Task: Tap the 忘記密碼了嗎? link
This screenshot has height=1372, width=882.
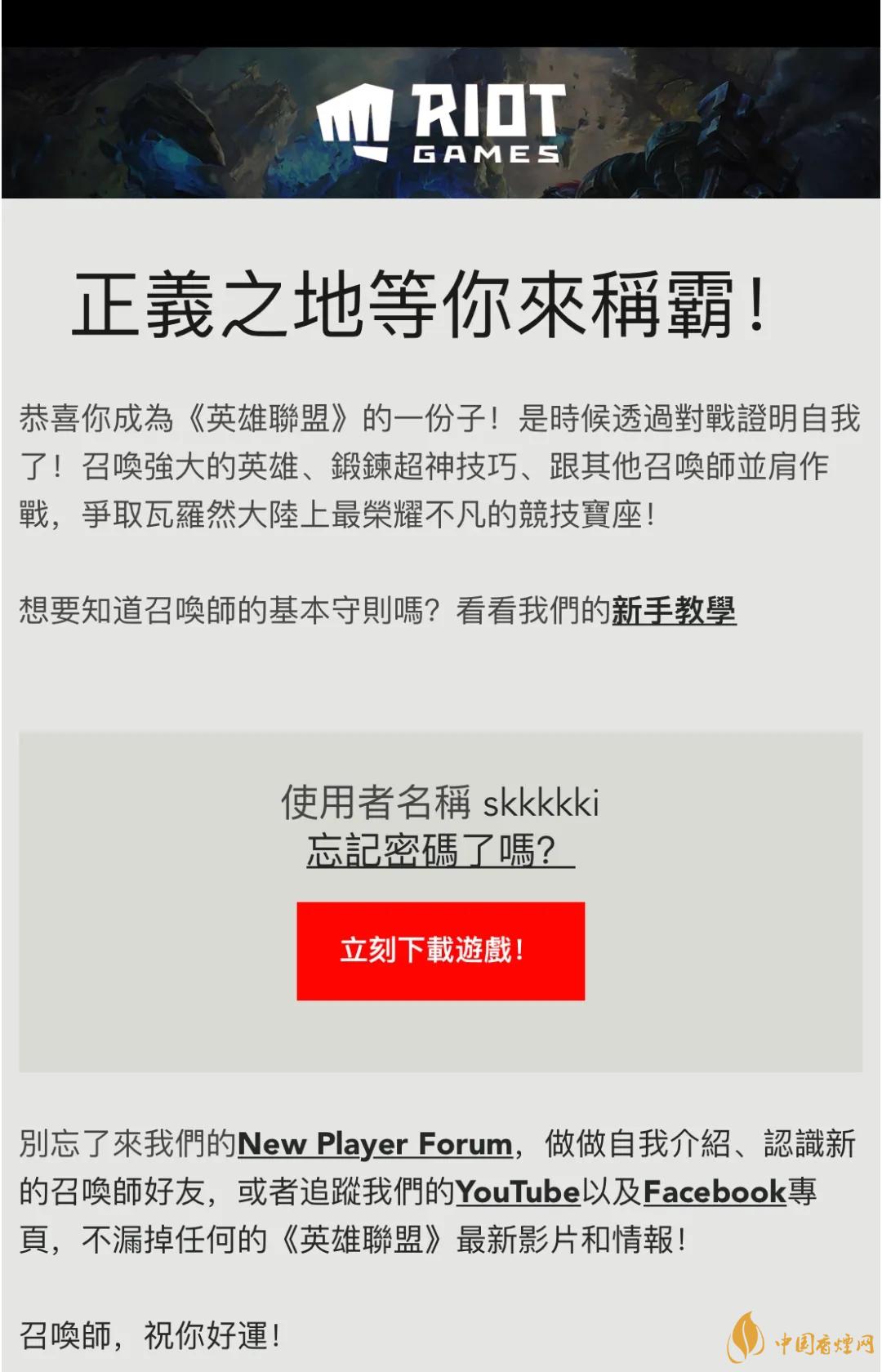Action: 440,850
